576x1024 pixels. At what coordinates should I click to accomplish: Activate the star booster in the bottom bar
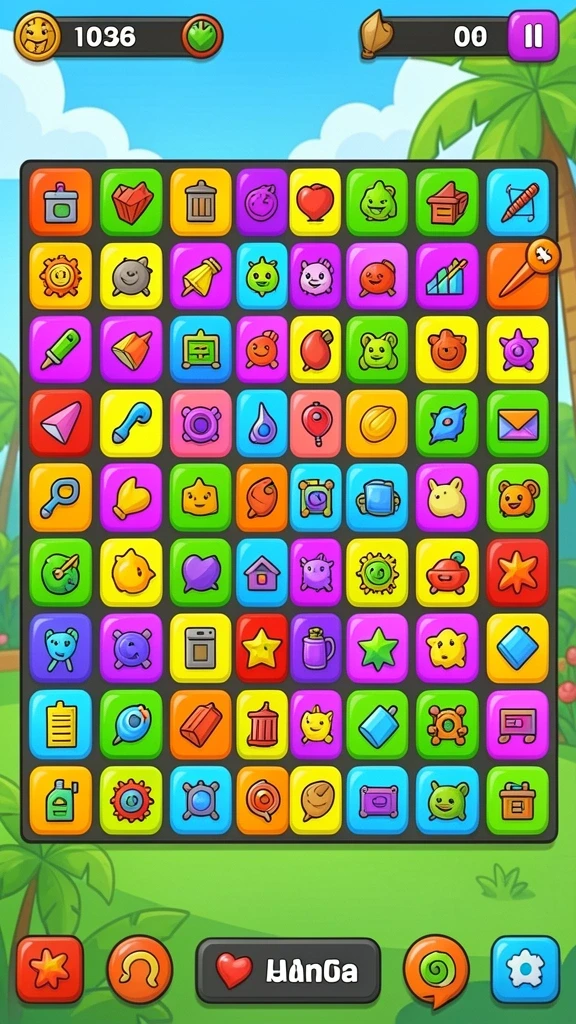50,970
